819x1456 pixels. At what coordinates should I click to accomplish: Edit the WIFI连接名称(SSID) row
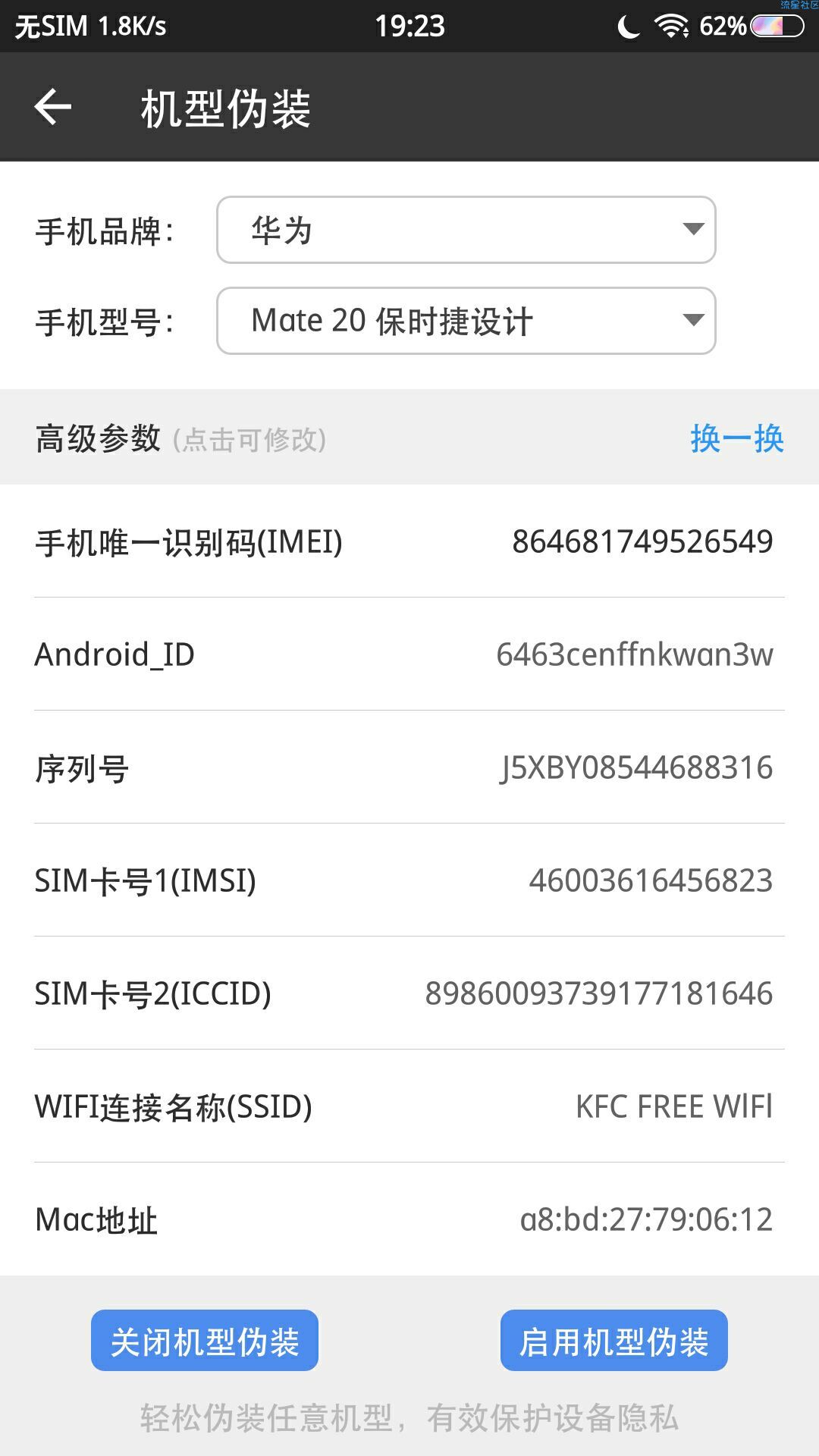409,1106
